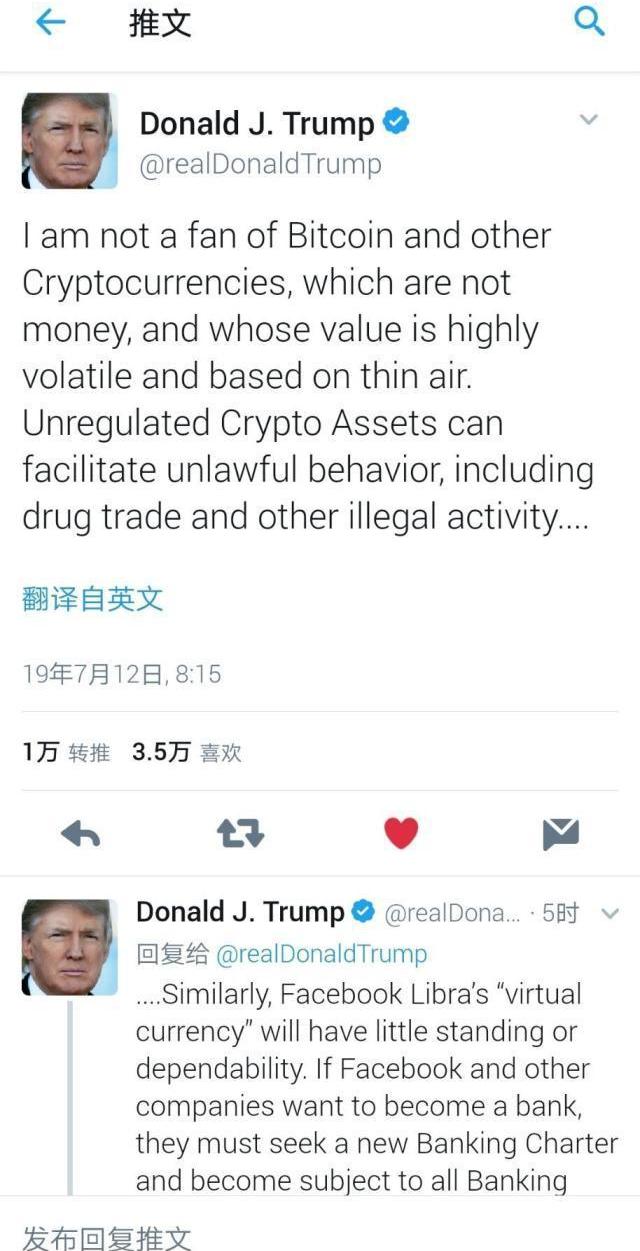This screenshot has width=640, height=1251.
Task: Open search with the magnifier icon
Action: 590,21
